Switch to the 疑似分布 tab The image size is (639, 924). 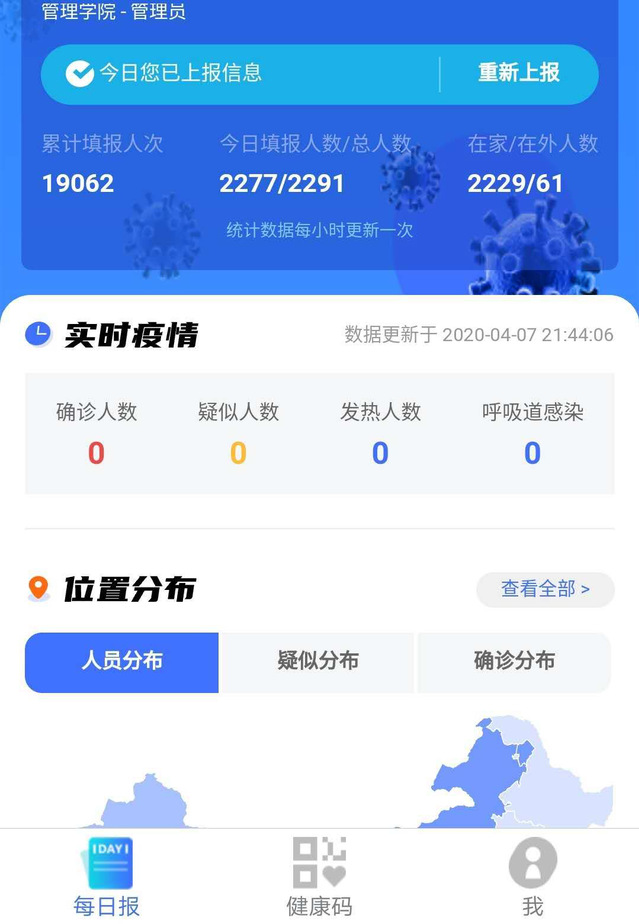[x=318, y=662]
